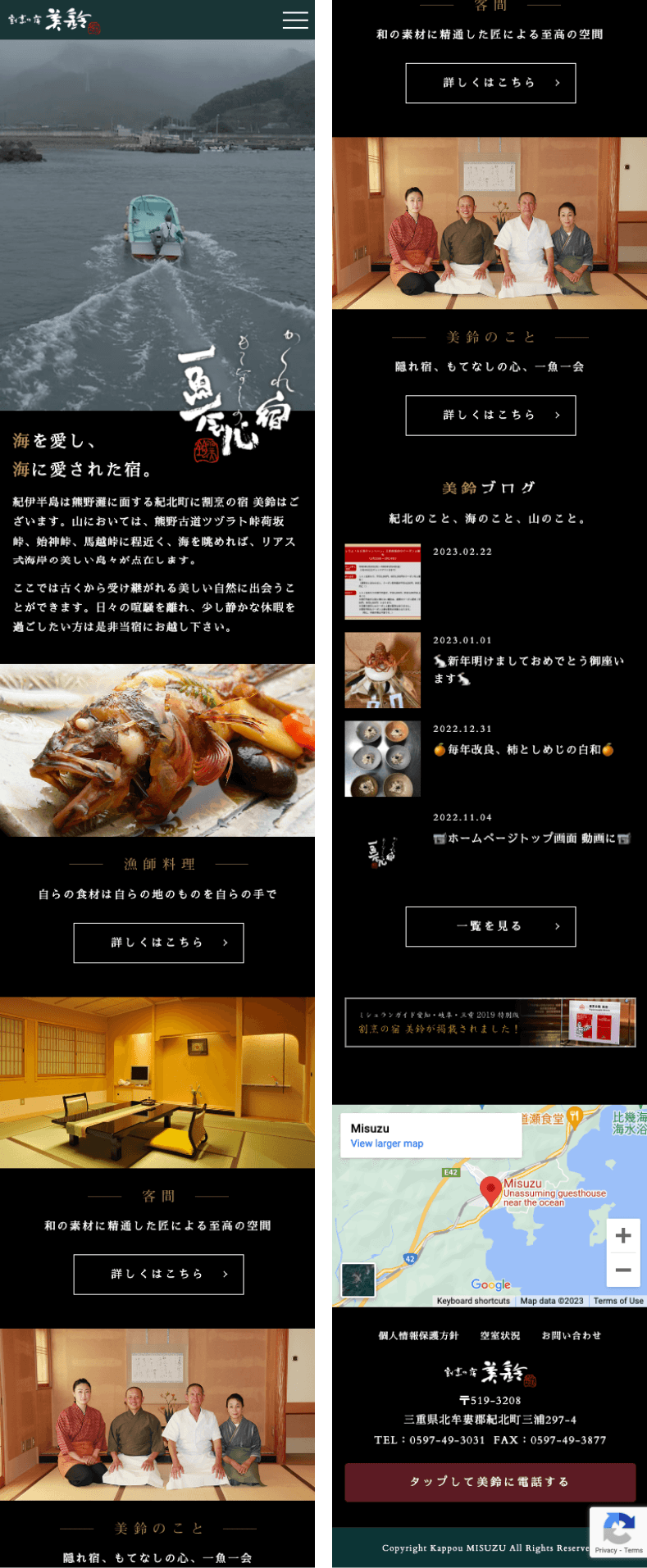Tap 一覧を見る to view all posts

[490, 926]
